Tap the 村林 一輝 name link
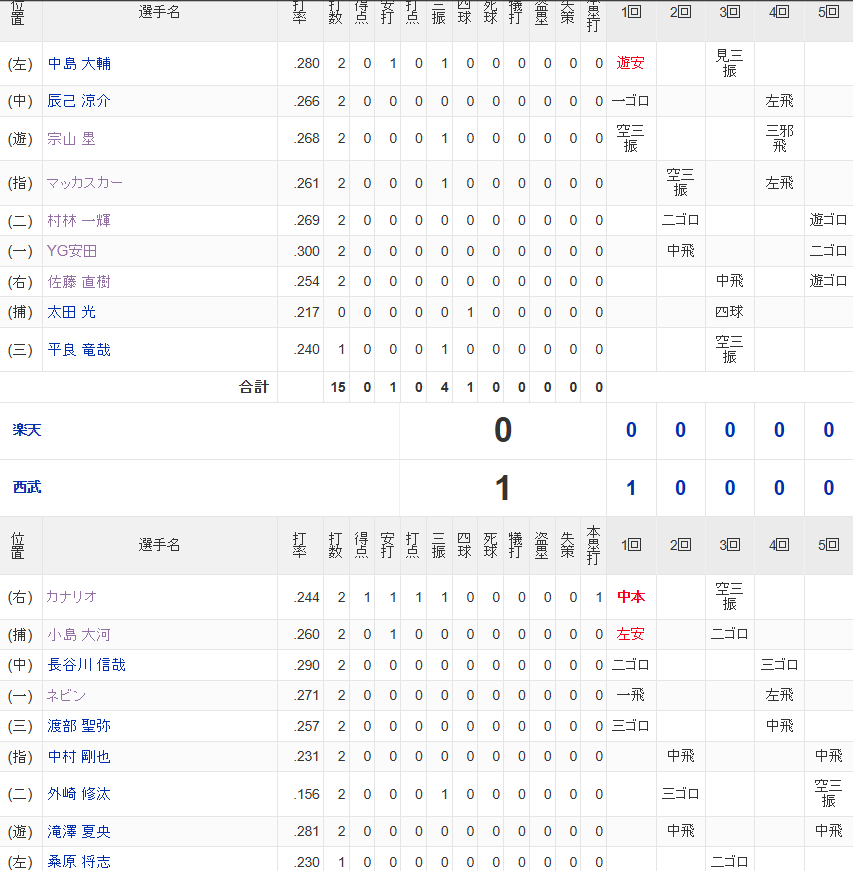 coord(79,221)
